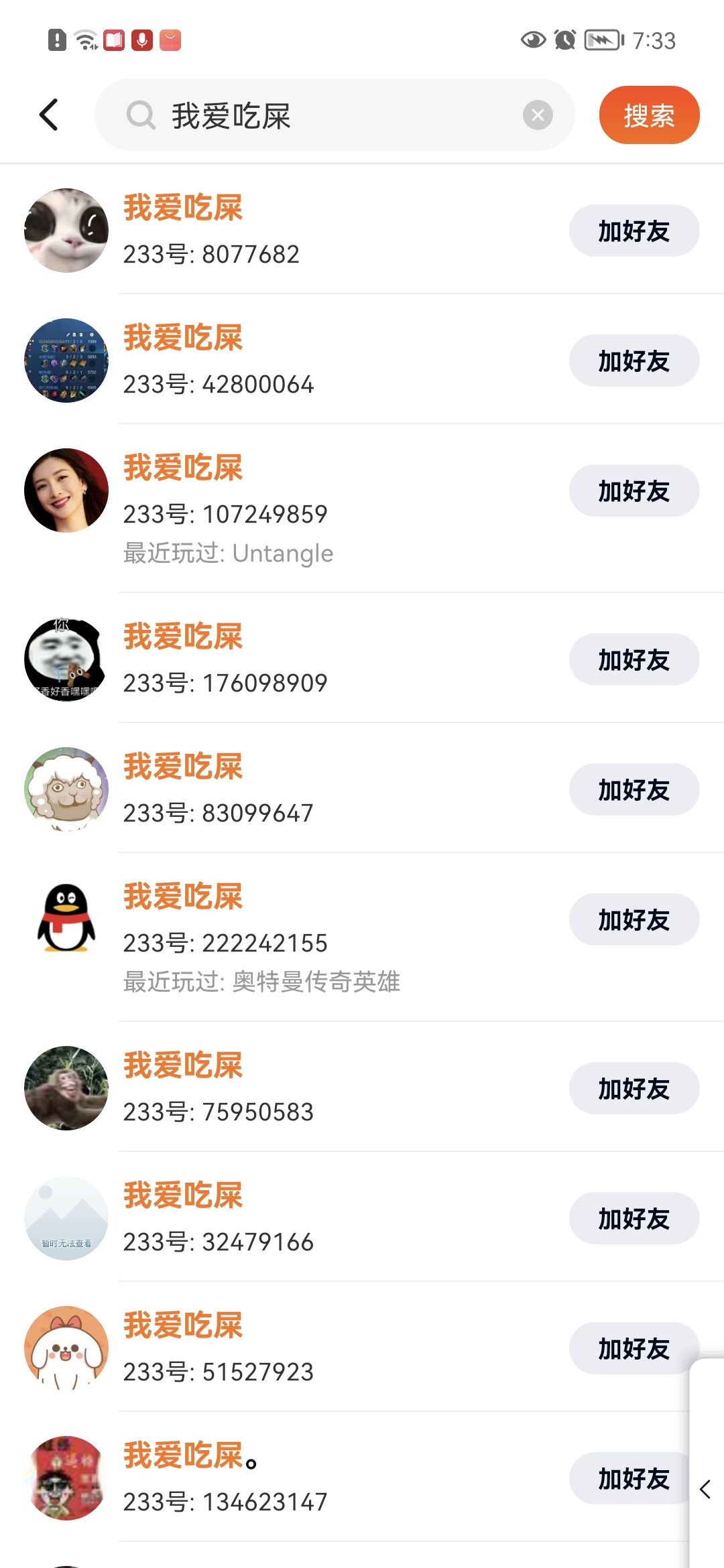The image size is (724, 1568).
Task: View the profile of user 8077682
Action: (x=211, y=231)
